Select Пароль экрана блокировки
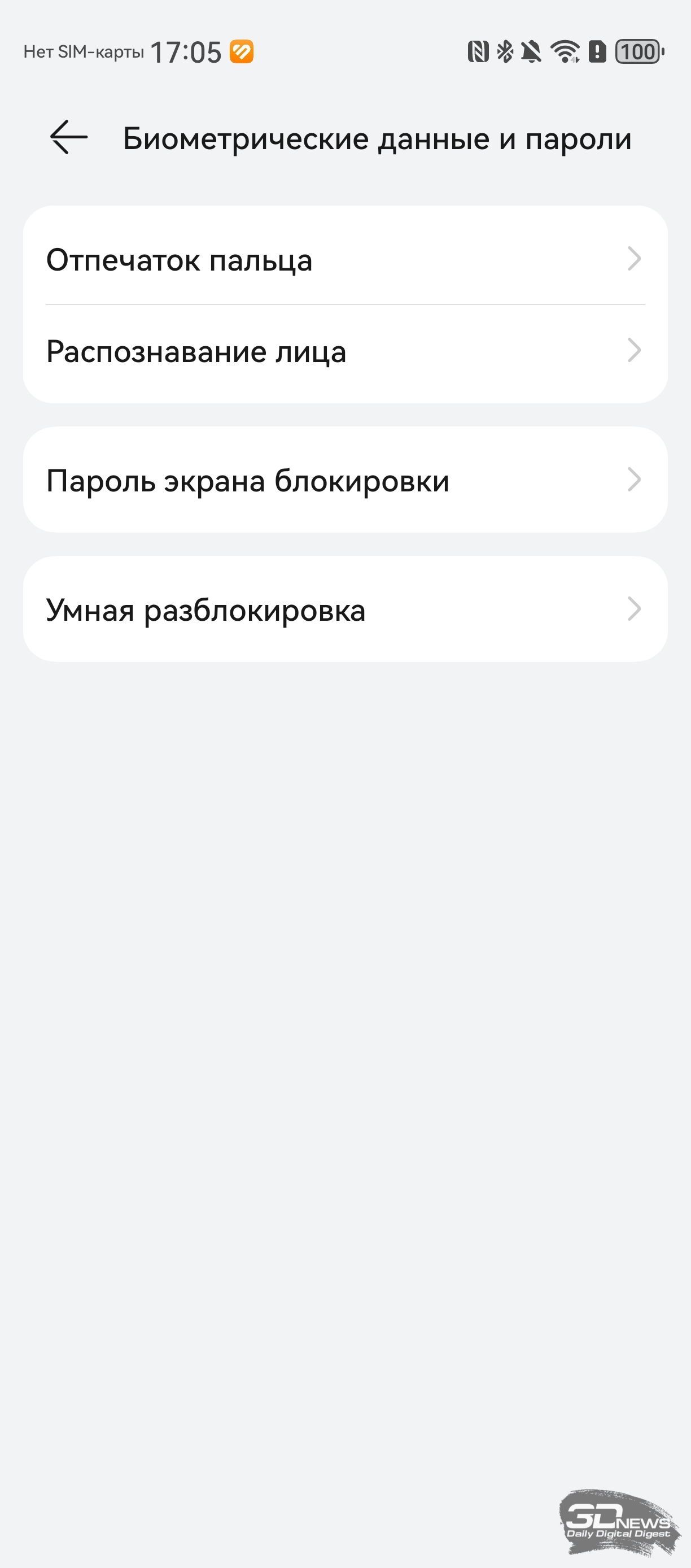The width and height of the screenshot is (691, 1568). pos(345,480)
